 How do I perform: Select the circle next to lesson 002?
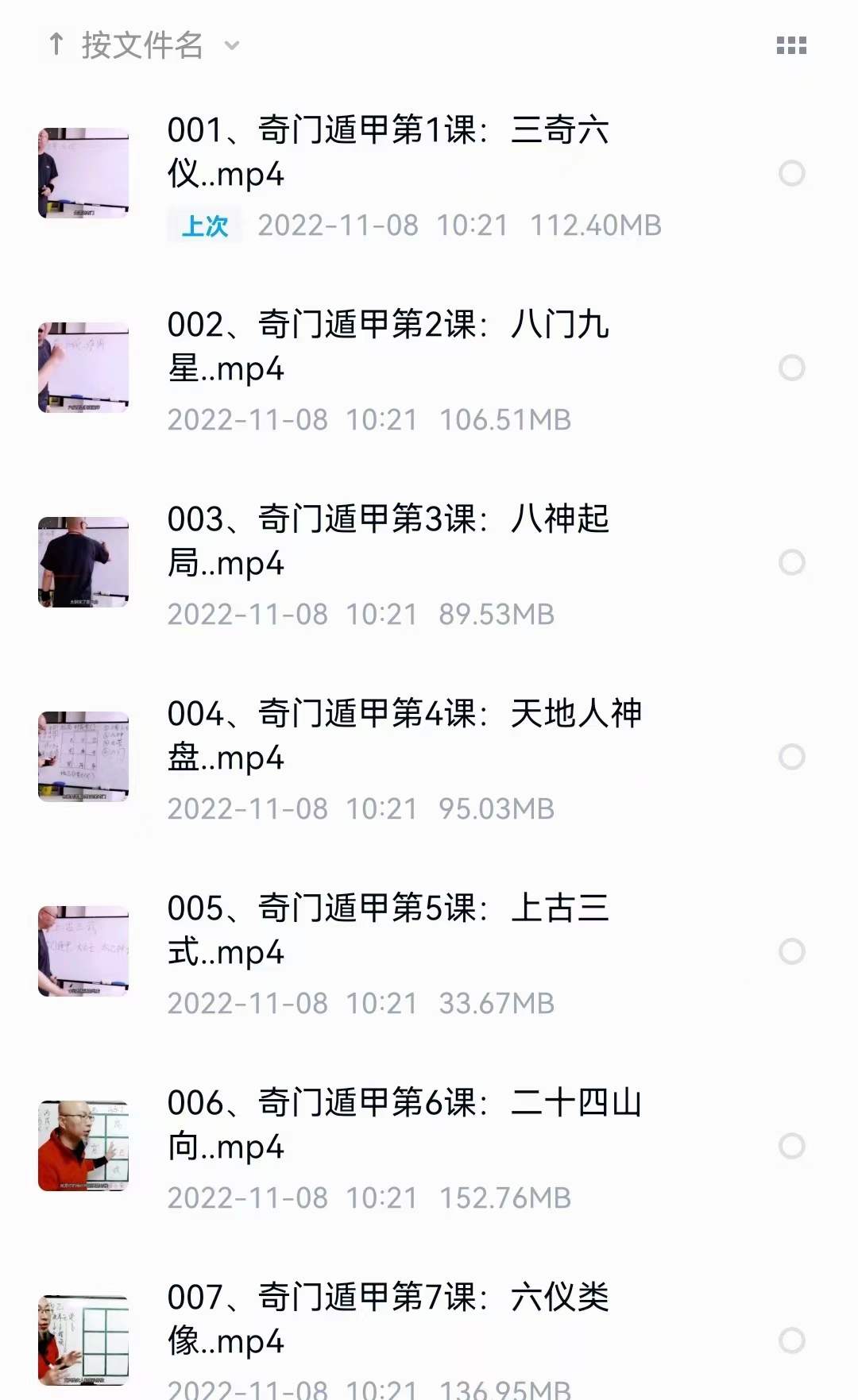pos(790,368)
